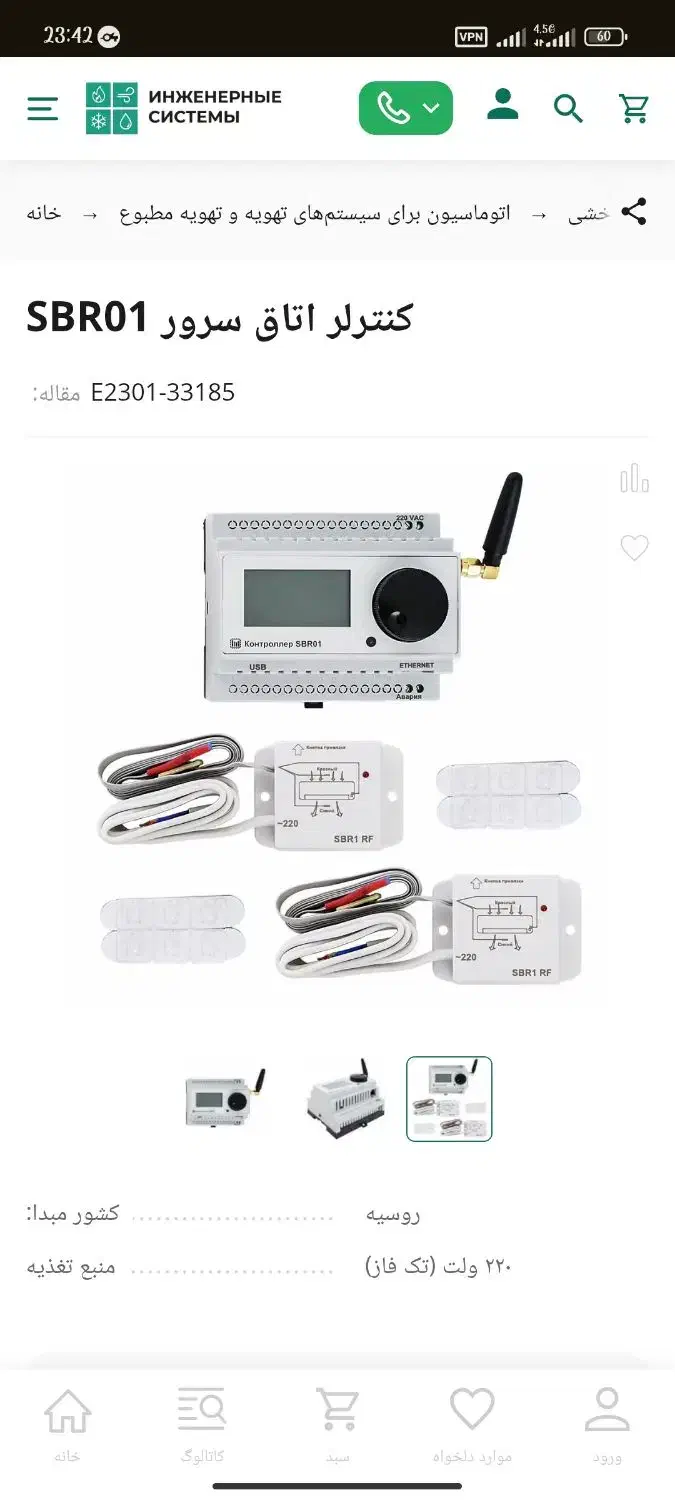The image size is (675, 1500).
Task: Select the full kit thumbnail
Action: point(449,1099)
